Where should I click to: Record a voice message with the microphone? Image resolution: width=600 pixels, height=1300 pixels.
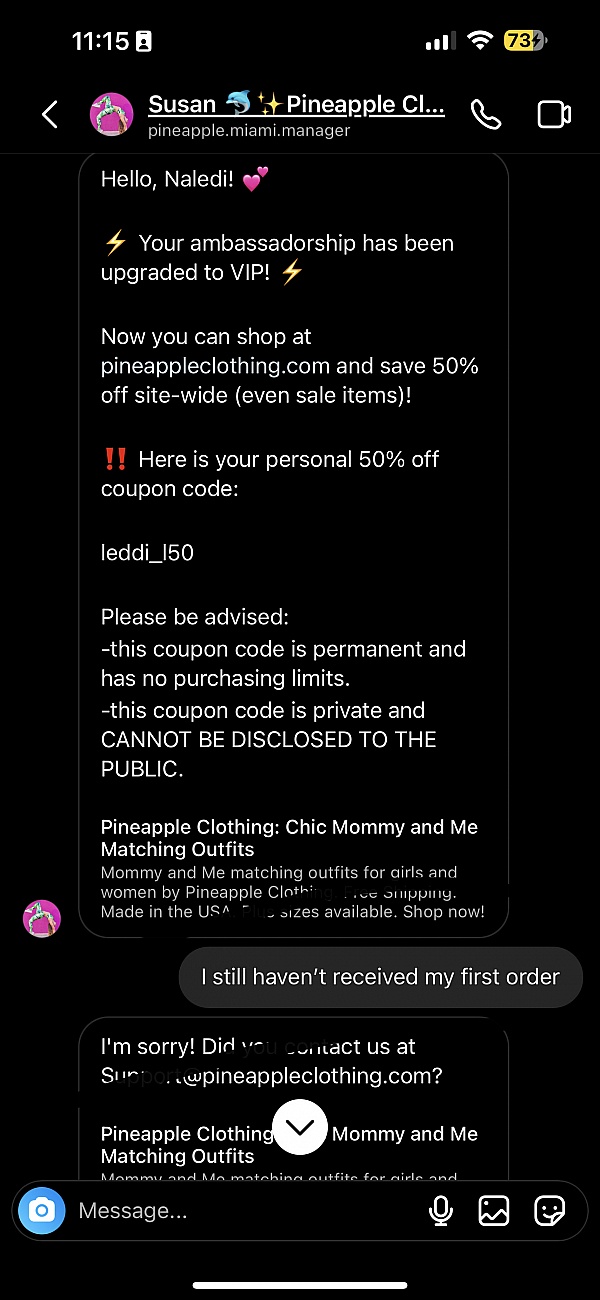click(x=440, y=1211)
